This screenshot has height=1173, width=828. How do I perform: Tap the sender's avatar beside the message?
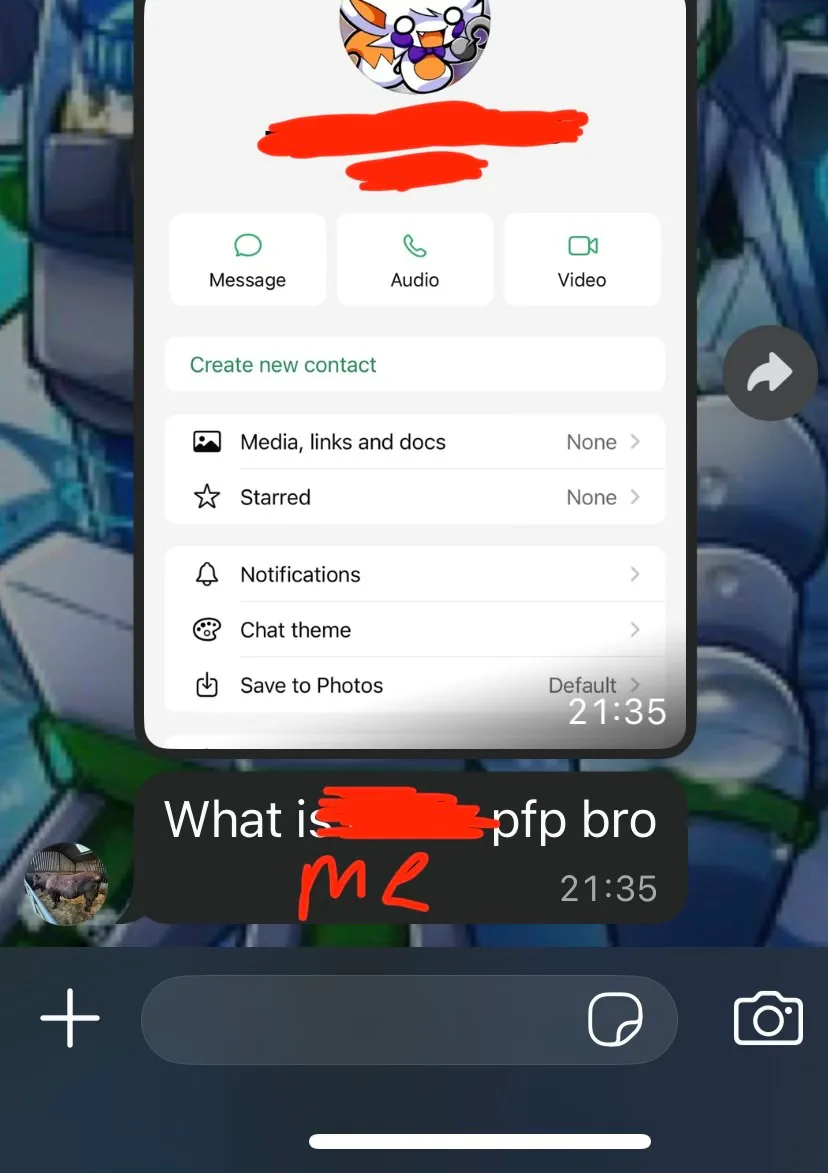(67, 883)
